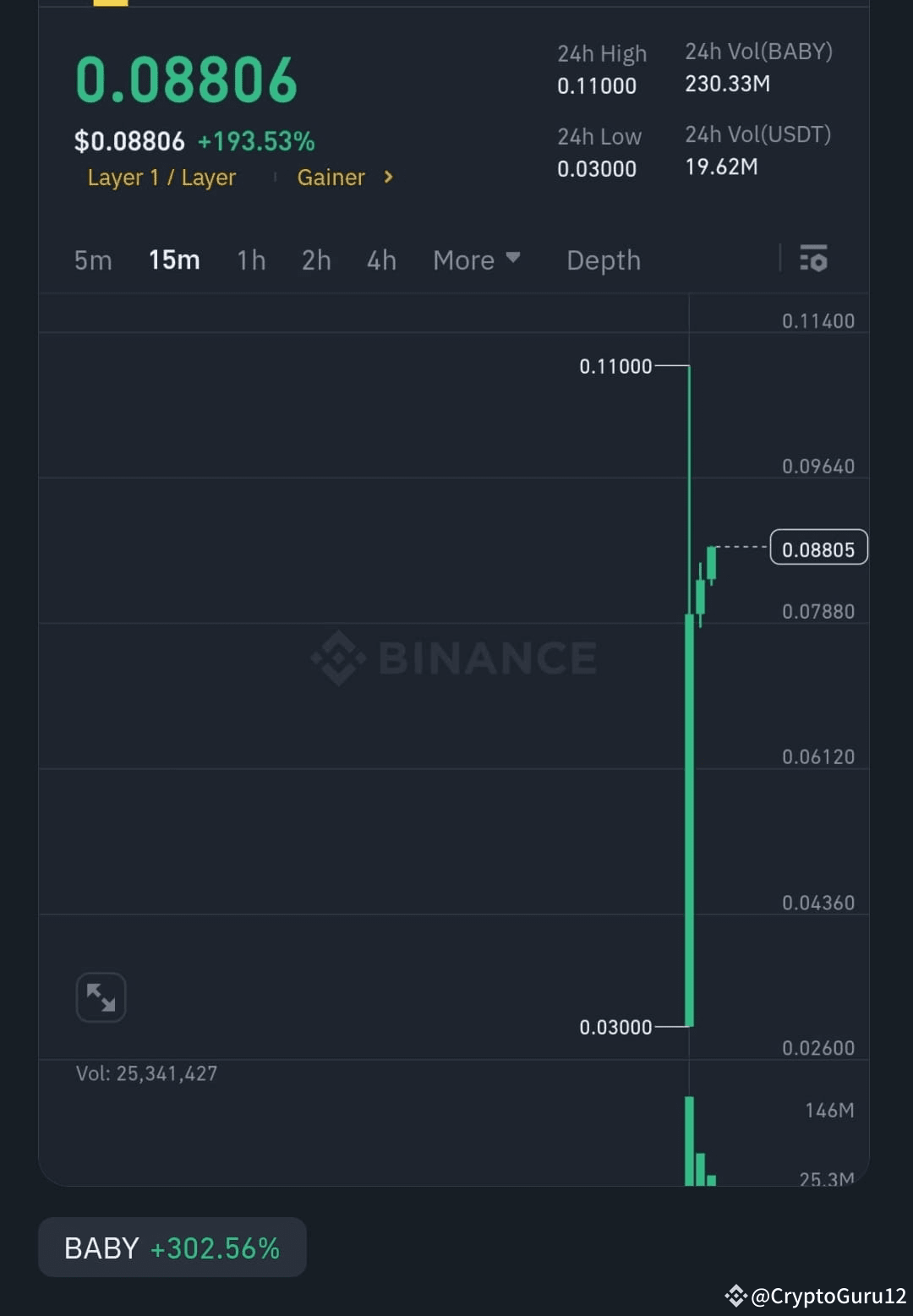913x1316 pixels.
Task: Expand the chart to fullscreen
Action: [101, 997]
